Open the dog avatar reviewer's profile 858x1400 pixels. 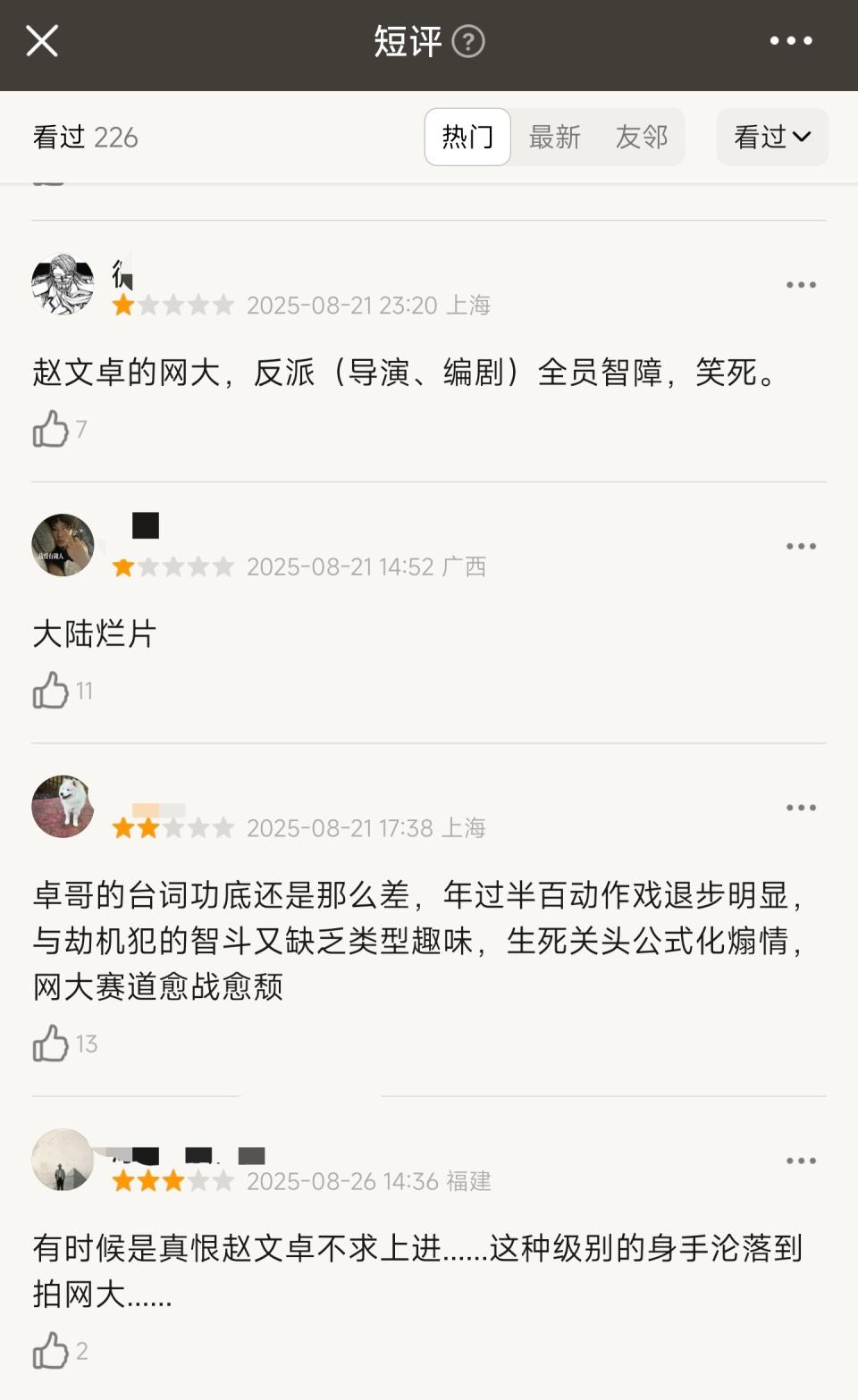tap(63, 806)
